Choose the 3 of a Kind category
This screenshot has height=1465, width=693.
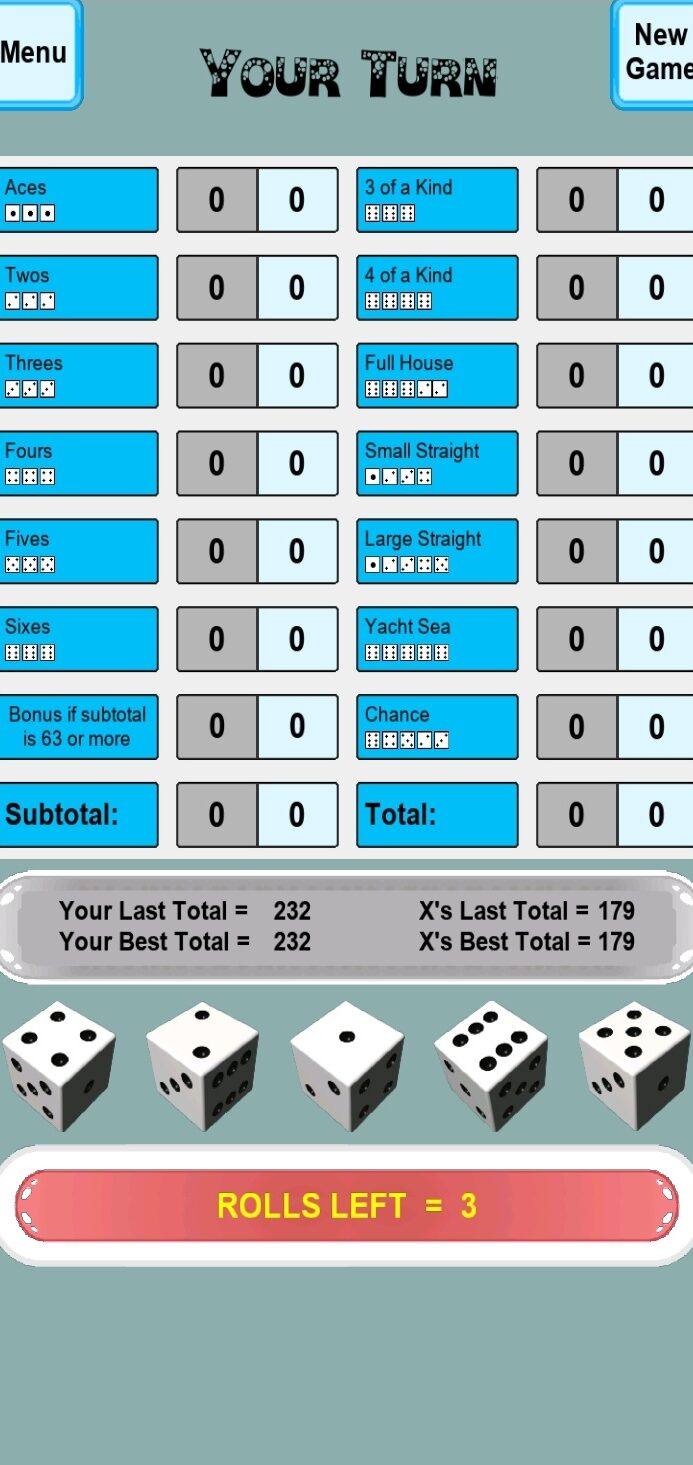click(x=437, y=200)
